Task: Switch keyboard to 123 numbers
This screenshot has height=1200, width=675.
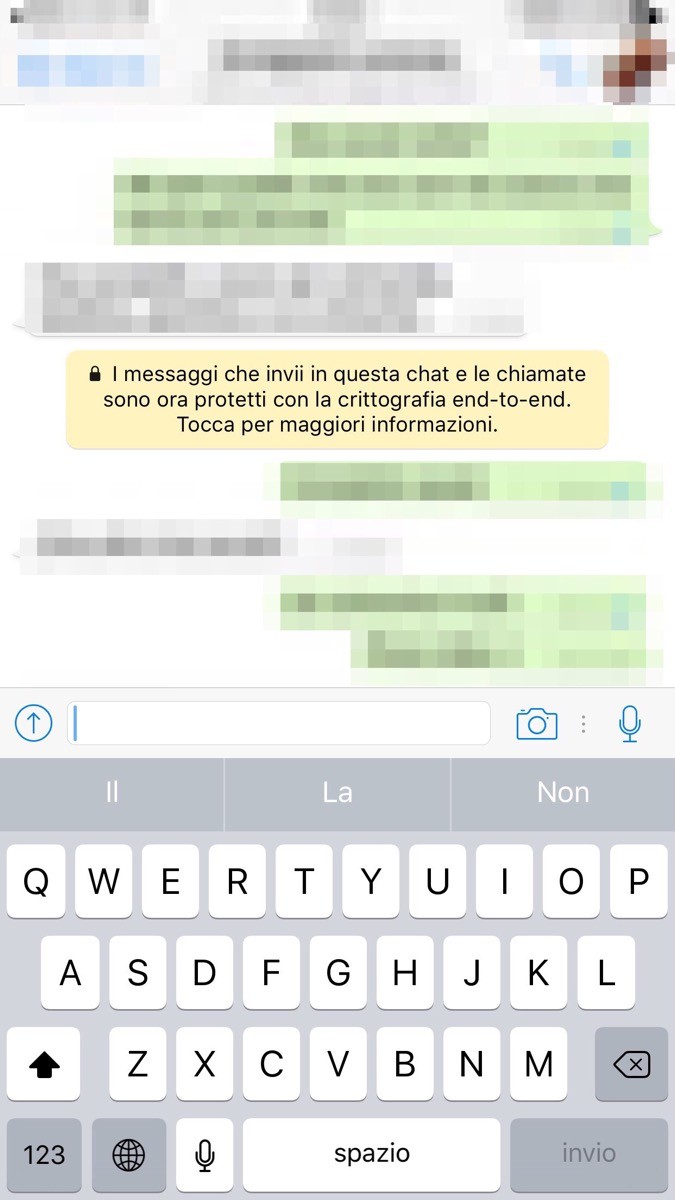Action: click(x=44, y=1155)
